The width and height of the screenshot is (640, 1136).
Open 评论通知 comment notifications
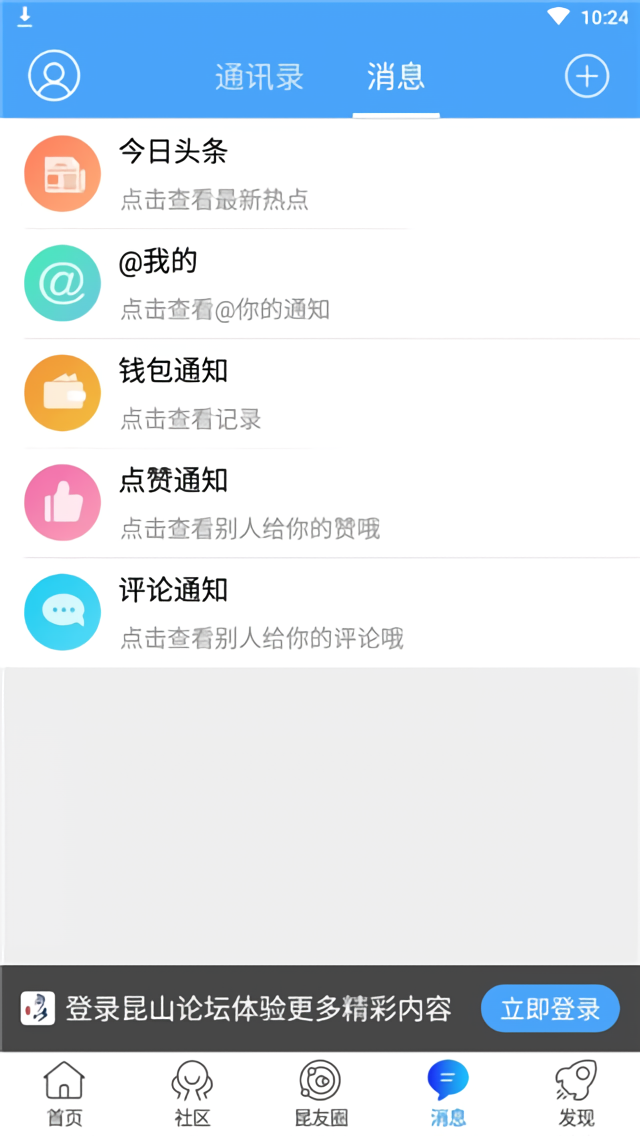pyautogui.click(x=320, y=612)
